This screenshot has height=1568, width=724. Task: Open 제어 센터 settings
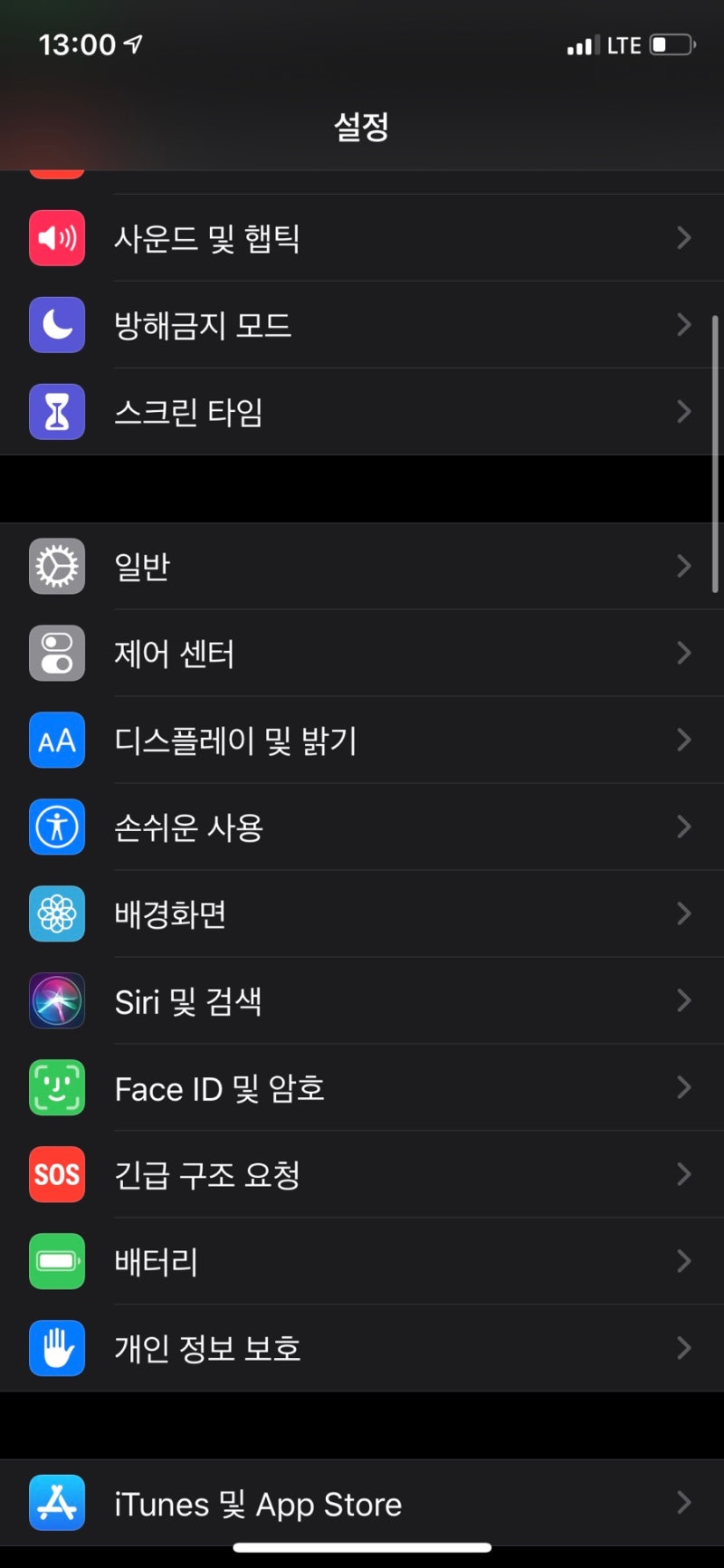click(362, 654)
